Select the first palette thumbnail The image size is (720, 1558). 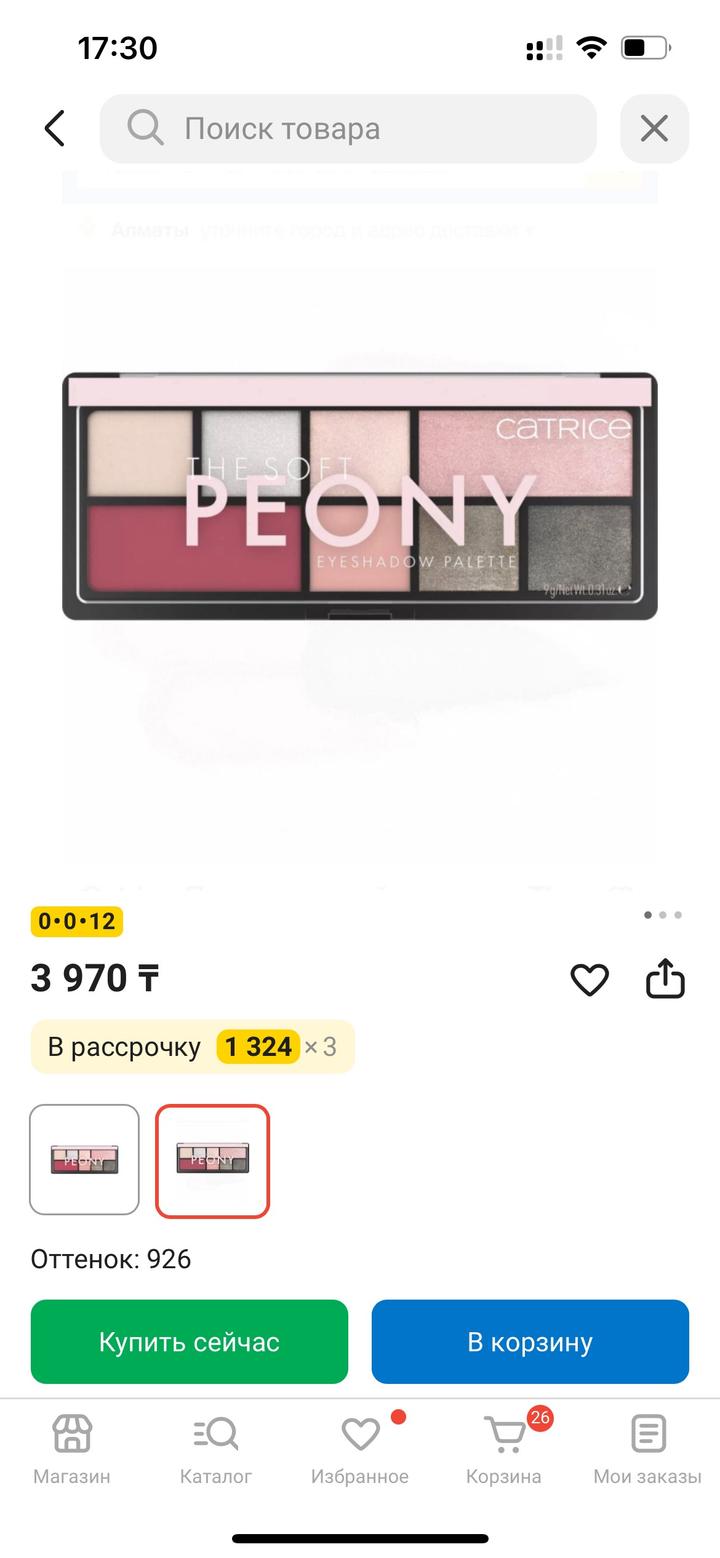pos(84,1159)
